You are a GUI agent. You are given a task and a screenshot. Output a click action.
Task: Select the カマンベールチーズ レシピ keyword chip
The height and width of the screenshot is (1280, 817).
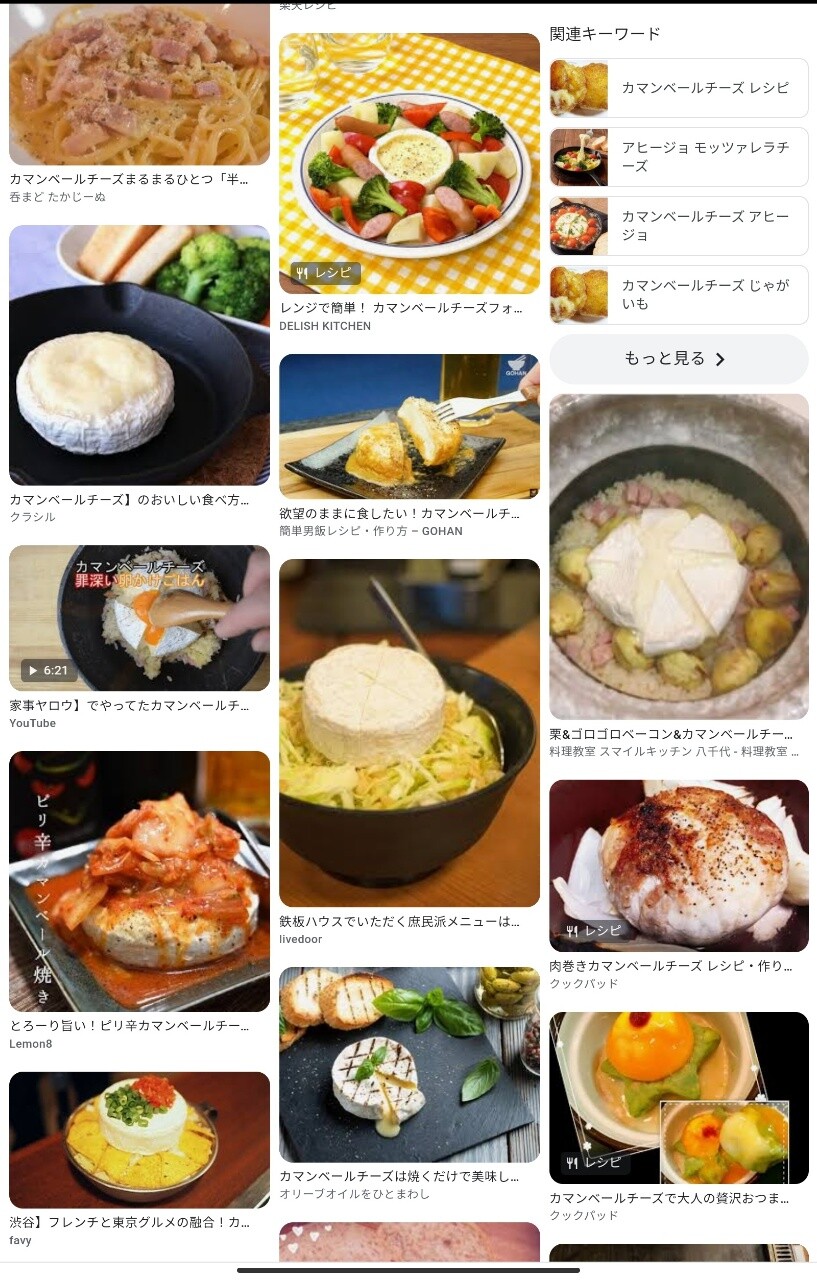[678, 88]
